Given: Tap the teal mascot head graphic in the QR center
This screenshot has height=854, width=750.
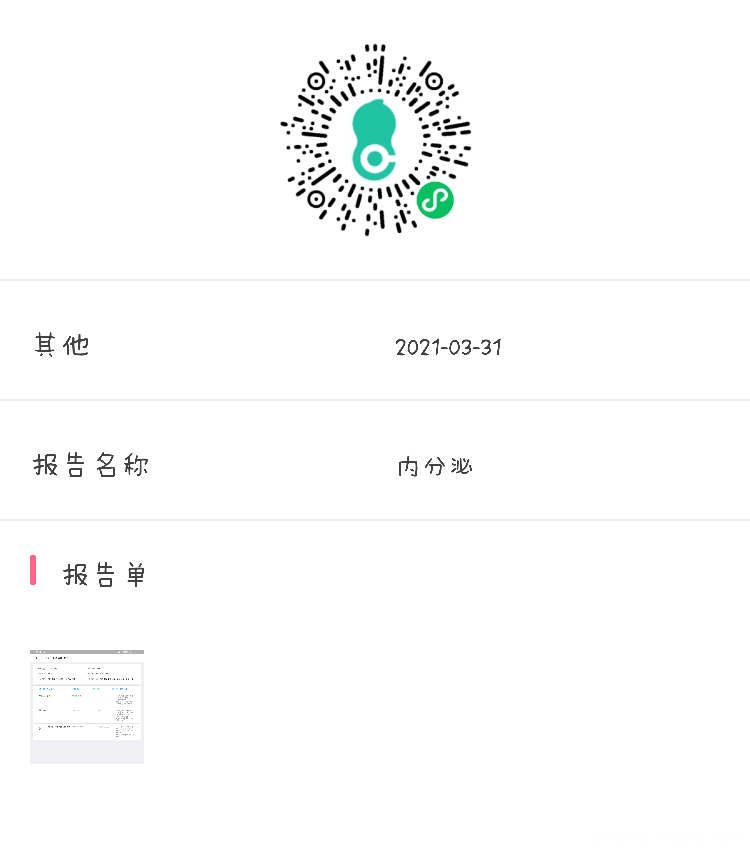Looking at the screenshot, I should 375,120.
